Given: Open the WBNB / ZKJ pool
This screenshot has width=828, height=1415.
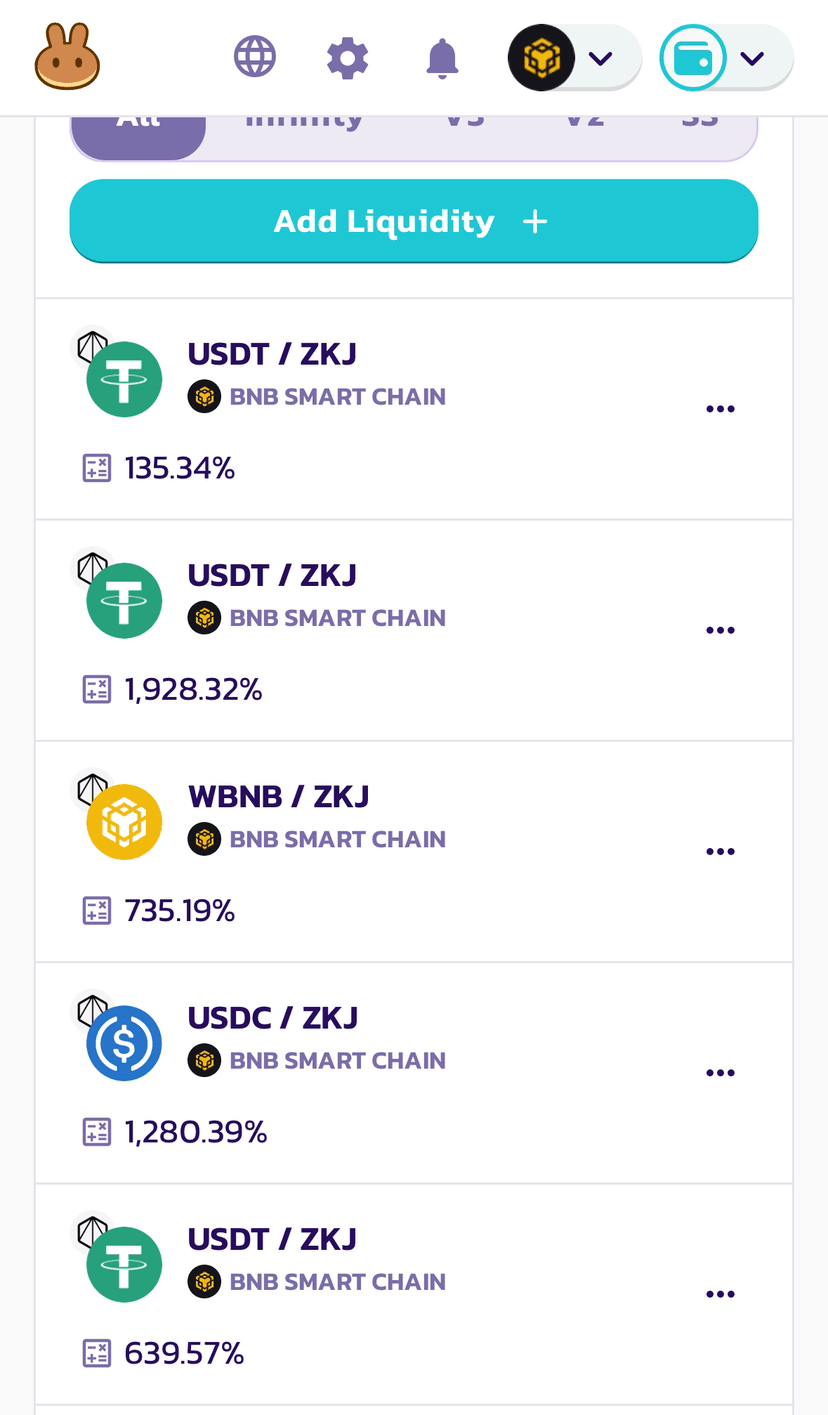Looking at the screenshot, I should click(414, 852).
